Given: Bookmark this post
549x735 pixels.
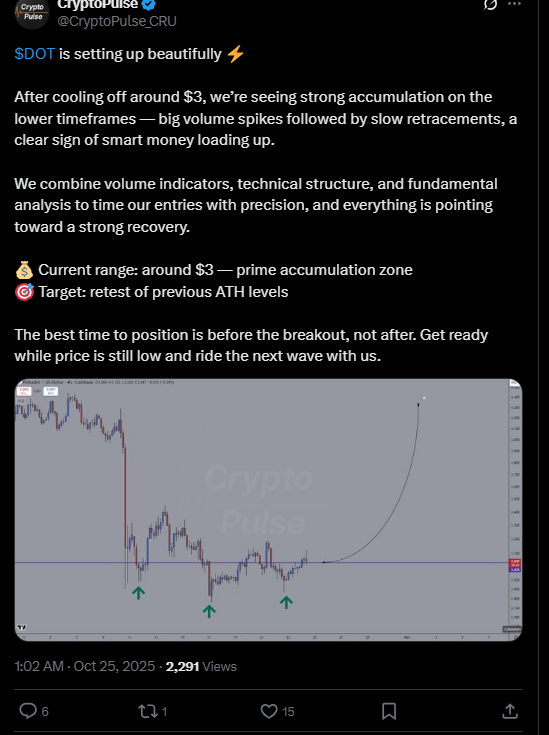Looking at the screenshot, I should click(x=389, y=711).
